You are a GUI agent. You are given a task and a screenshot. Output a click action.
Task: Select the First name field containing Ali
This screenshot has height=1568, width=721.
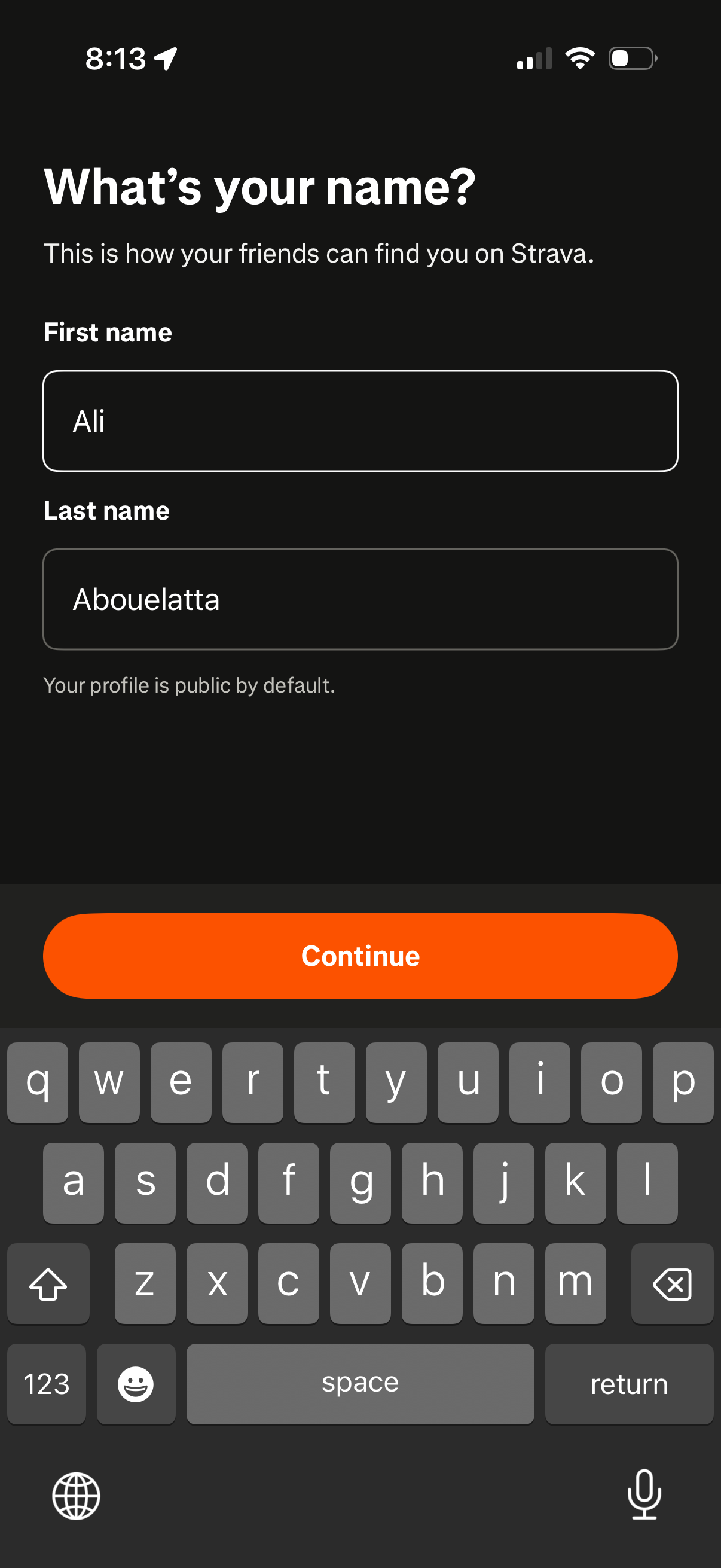(360, 420)
